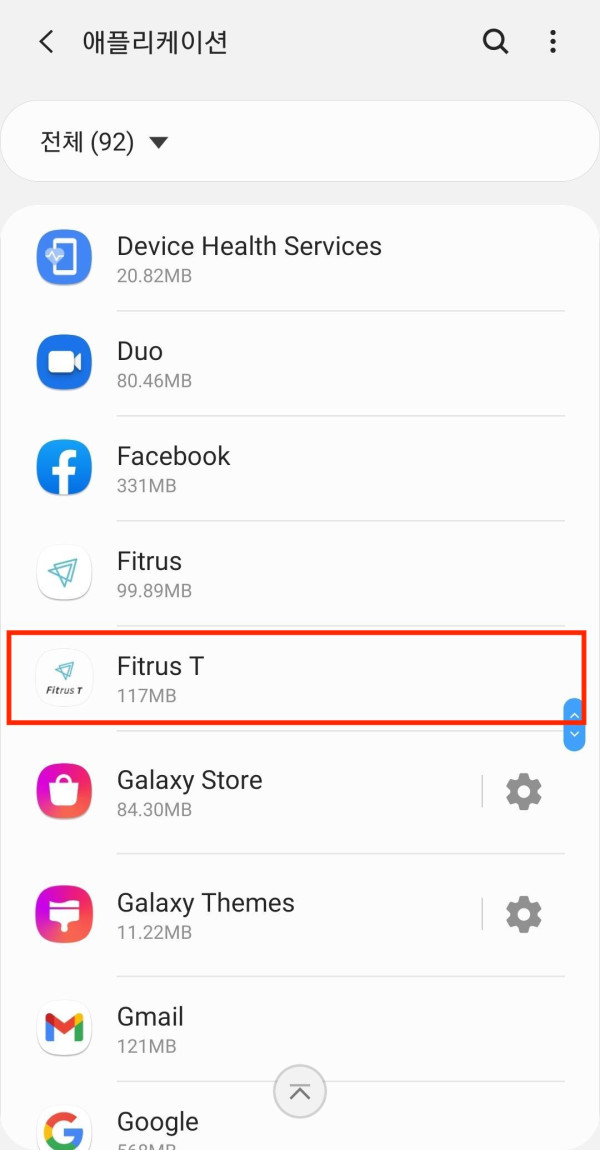Open the Fitrus app info
The height and width of the screenshot is (1150, 600).
tap(250, 573)
